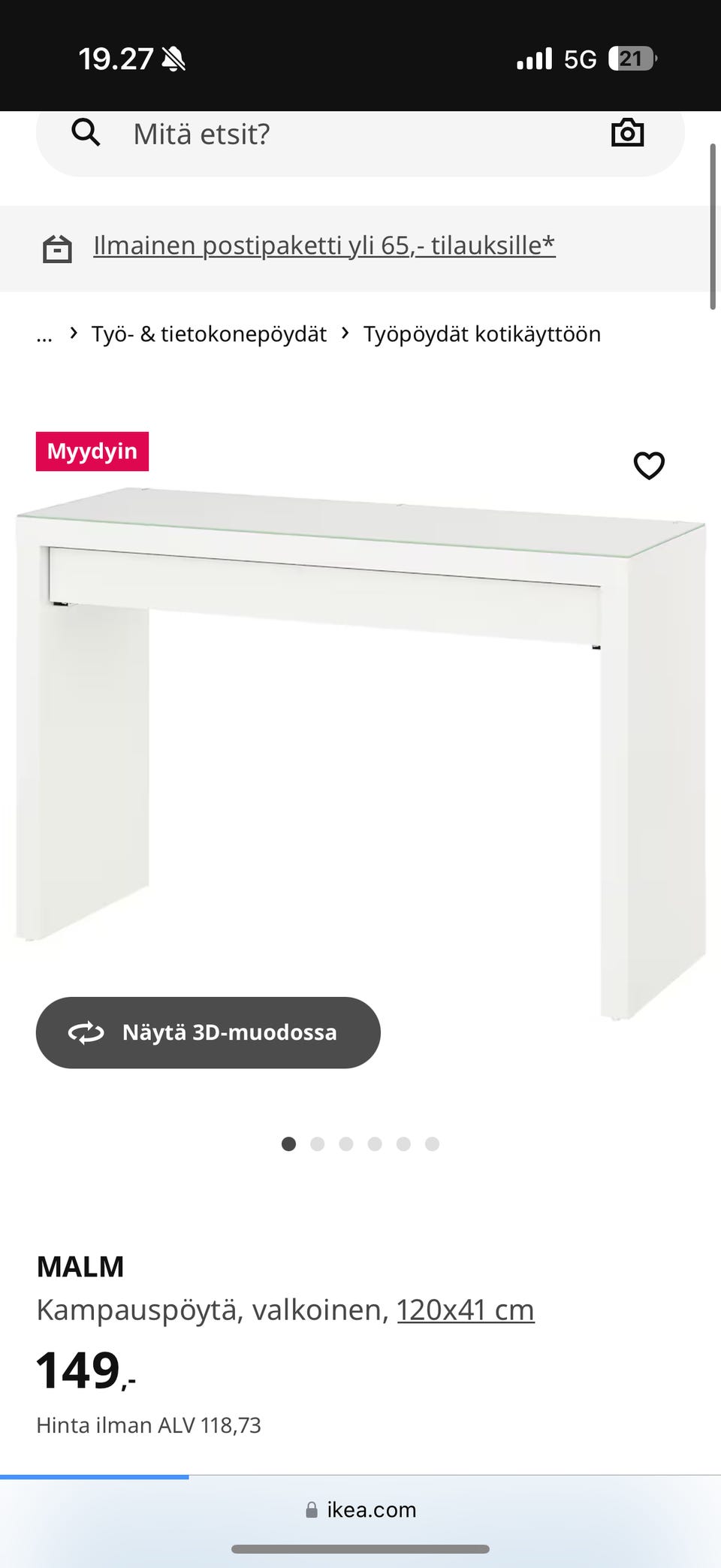Open the Työ- & tietokonepöydät category
Image resolution: width=721 pixels, height=1568 pixels.
[x=209, y=334]
